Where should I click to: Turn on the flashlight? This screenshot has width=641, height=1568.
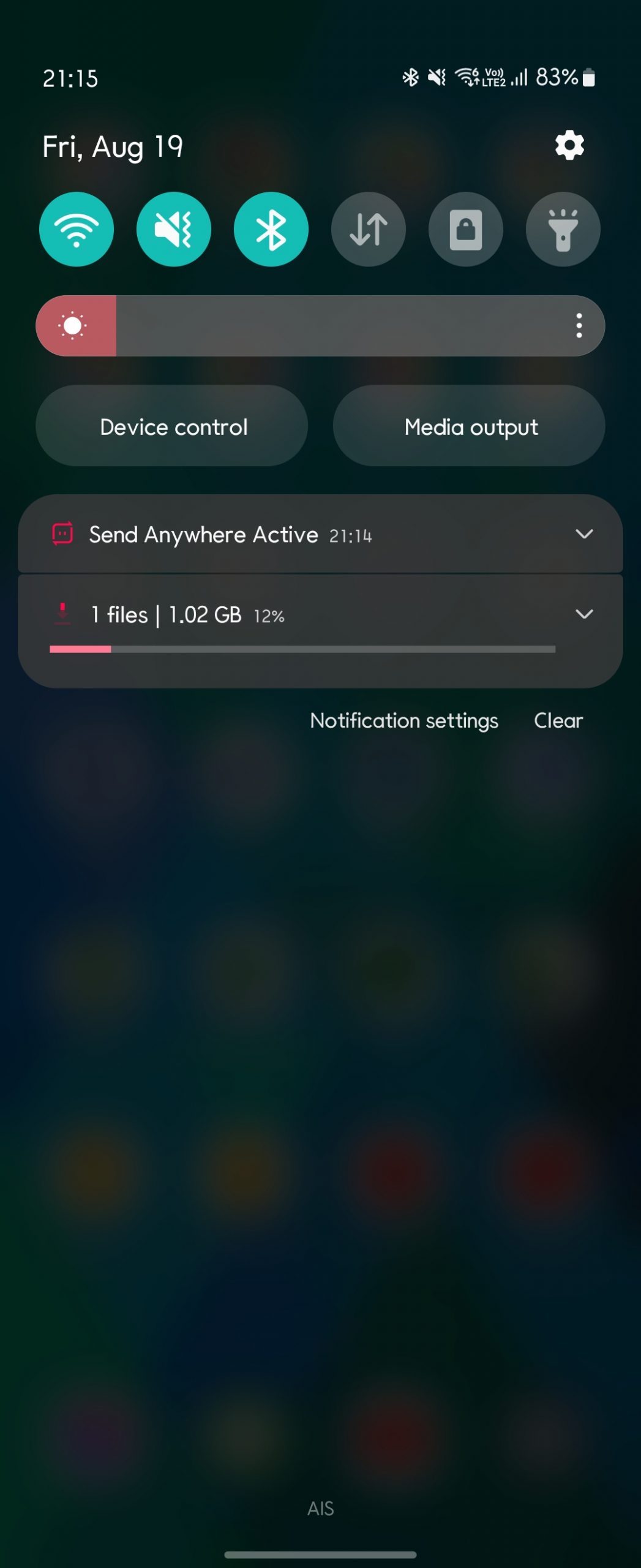pos(563,229)
